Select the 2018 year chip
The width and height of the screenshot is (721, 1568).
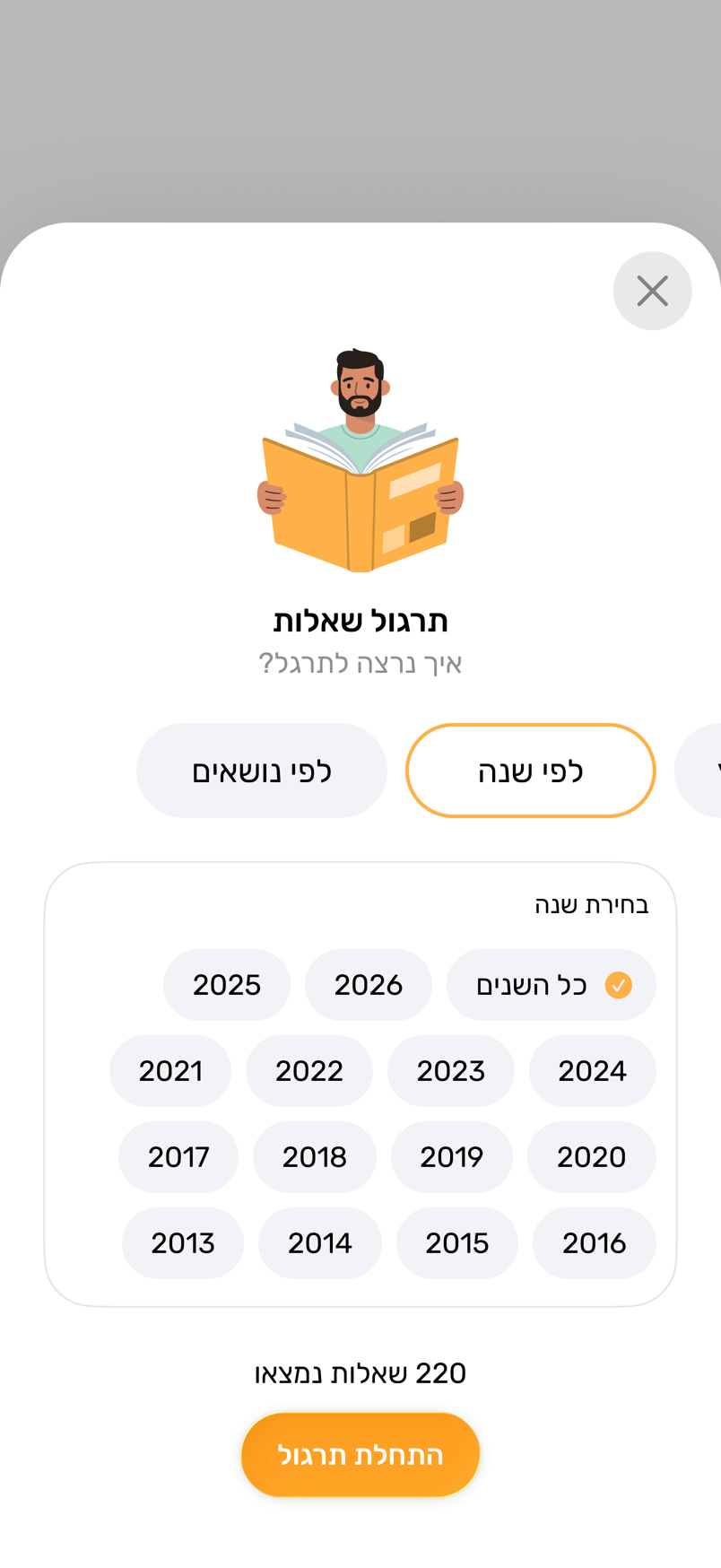pos(315,1157)
